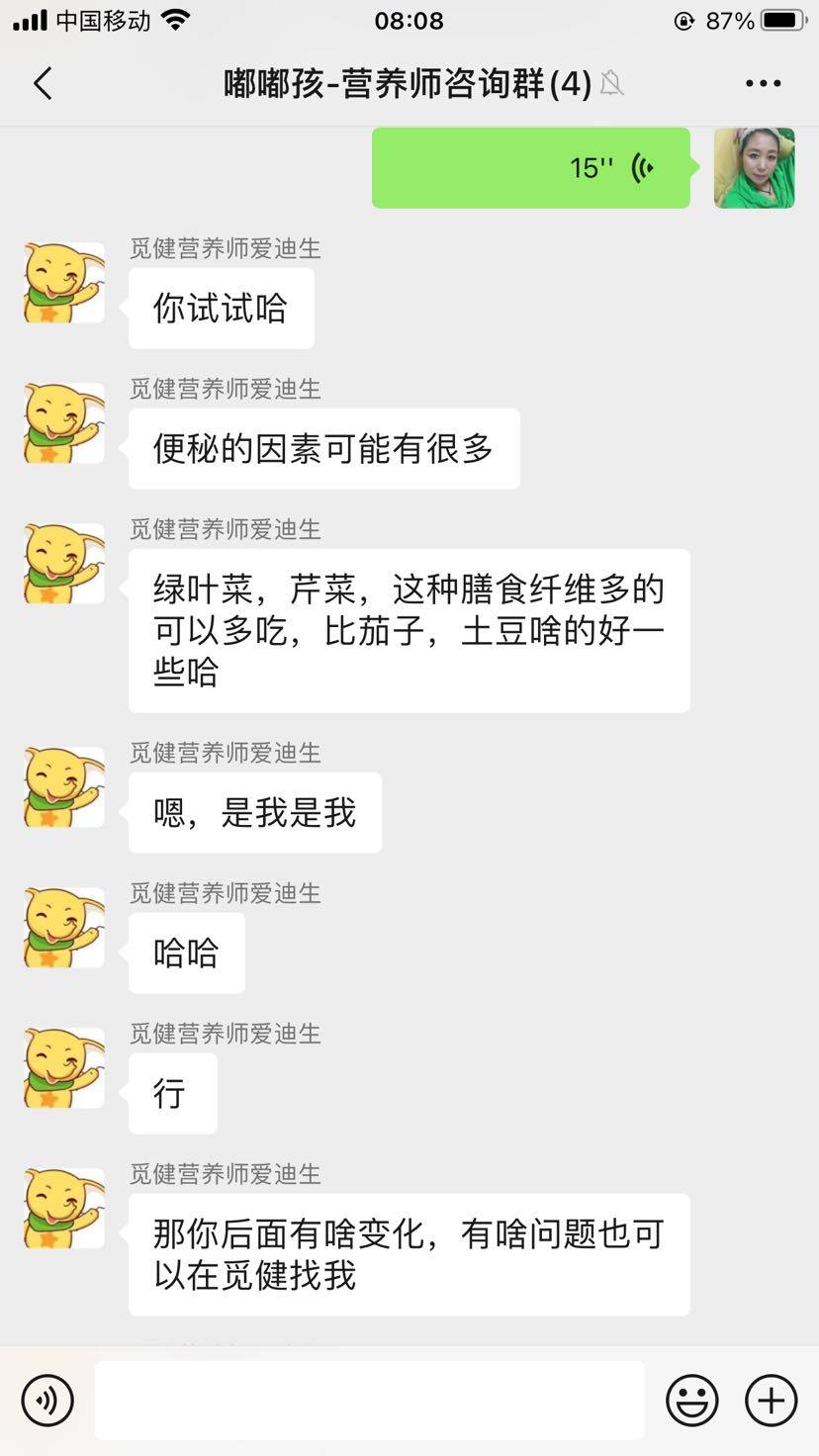The height and width of the screenshot is (1456, 819).
Task: Open the emoji picker
Action: [691, 1400]
